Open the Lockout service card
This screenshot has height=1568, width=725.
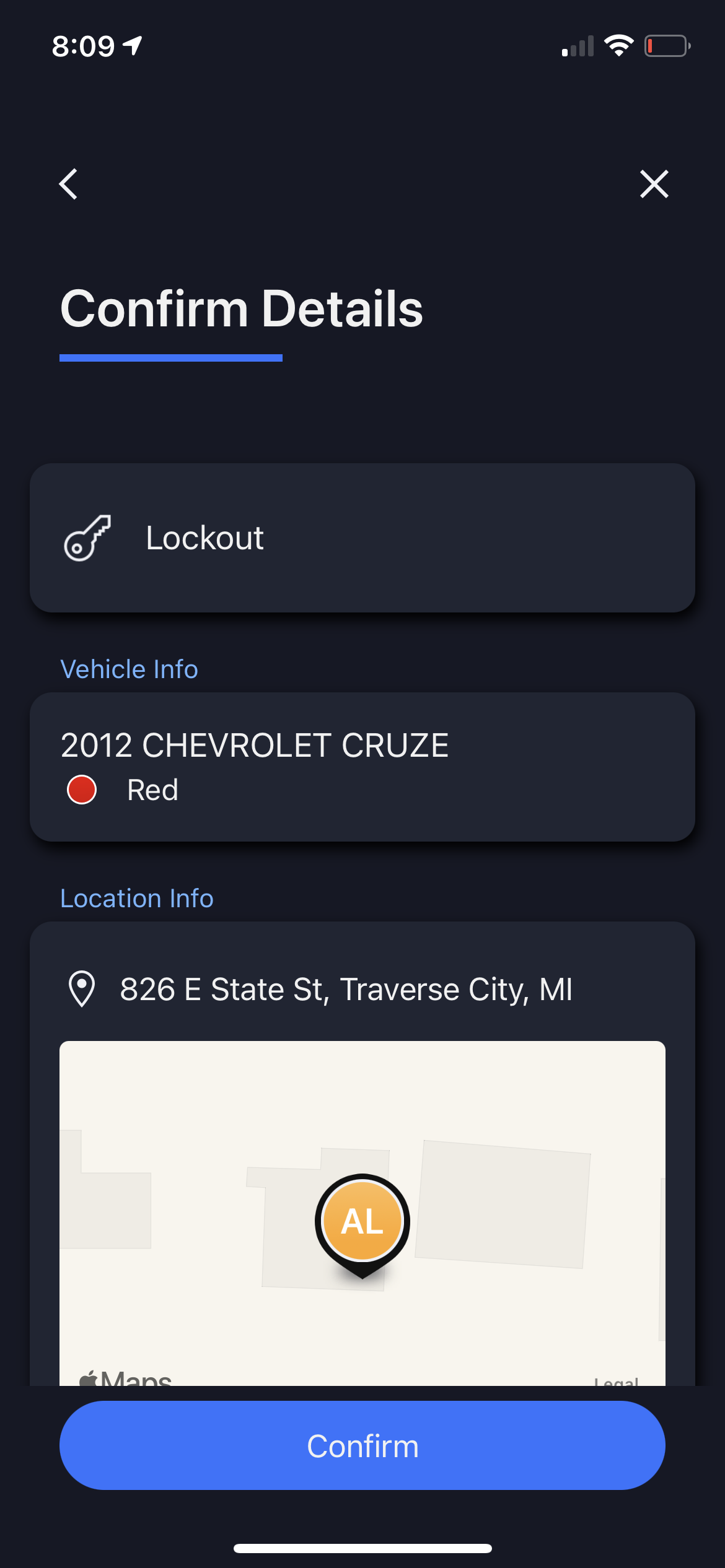click(x=362, y=538)
